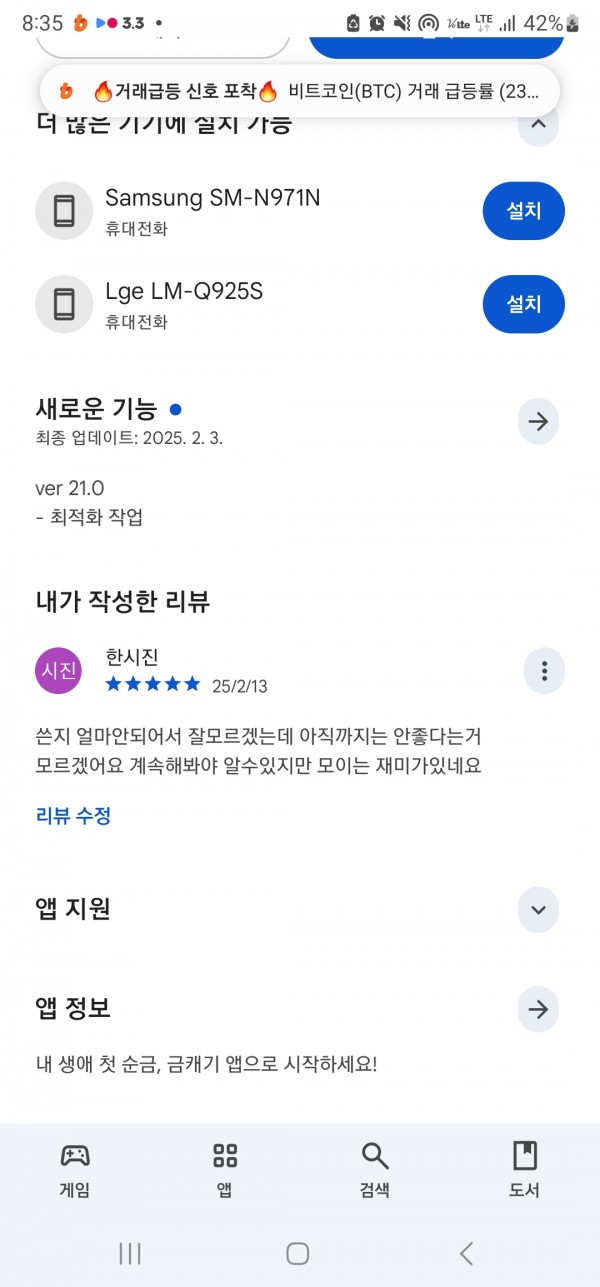Open review options menu for 한시진

coord(544,670)
